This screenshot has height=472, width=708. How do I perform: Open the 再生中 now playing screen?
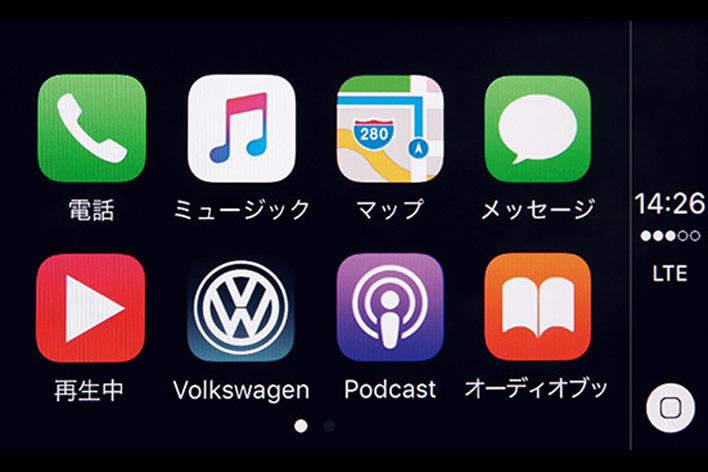[91, 308]
